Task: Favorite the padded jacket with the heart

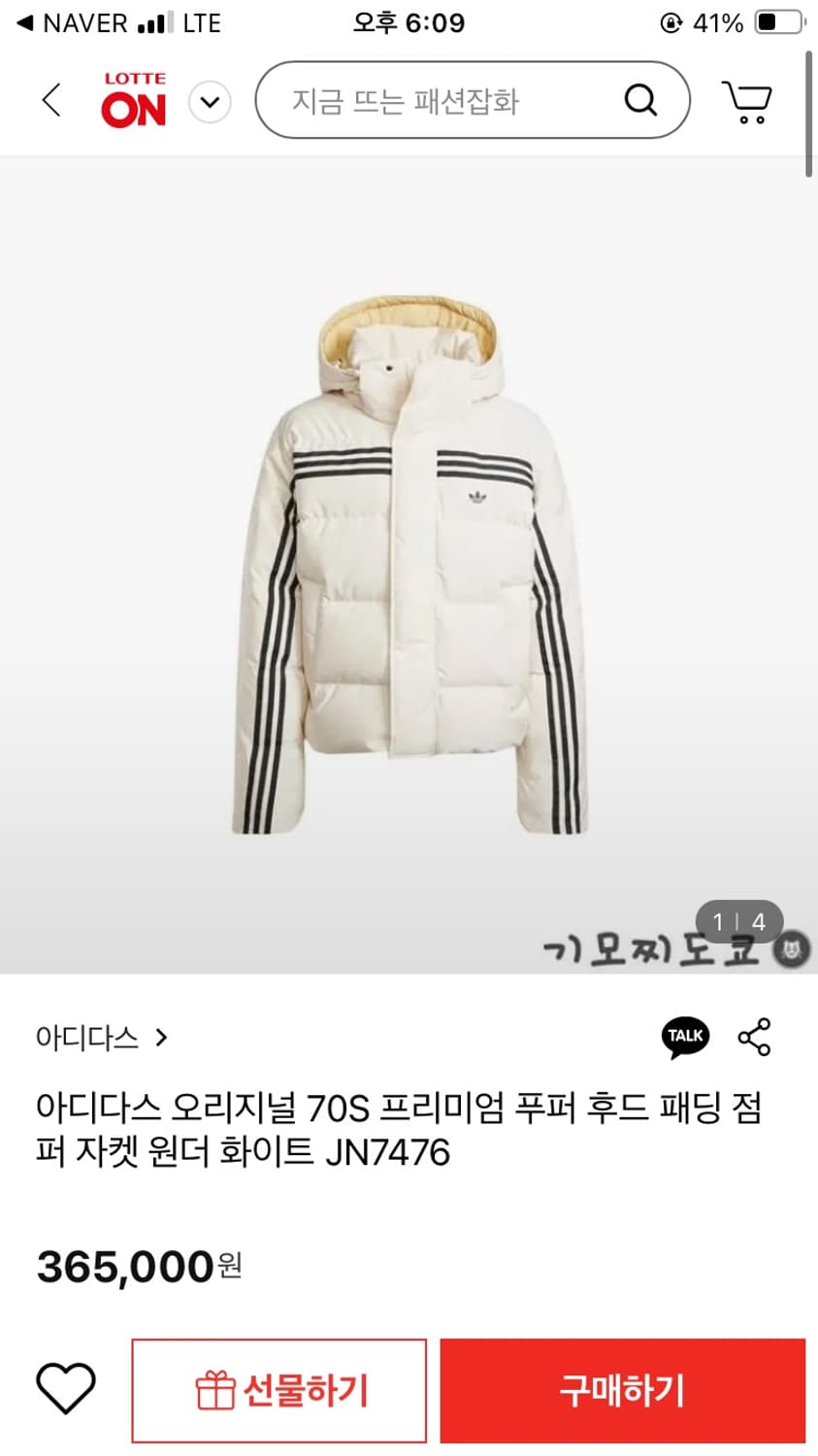Action: 63,1389
